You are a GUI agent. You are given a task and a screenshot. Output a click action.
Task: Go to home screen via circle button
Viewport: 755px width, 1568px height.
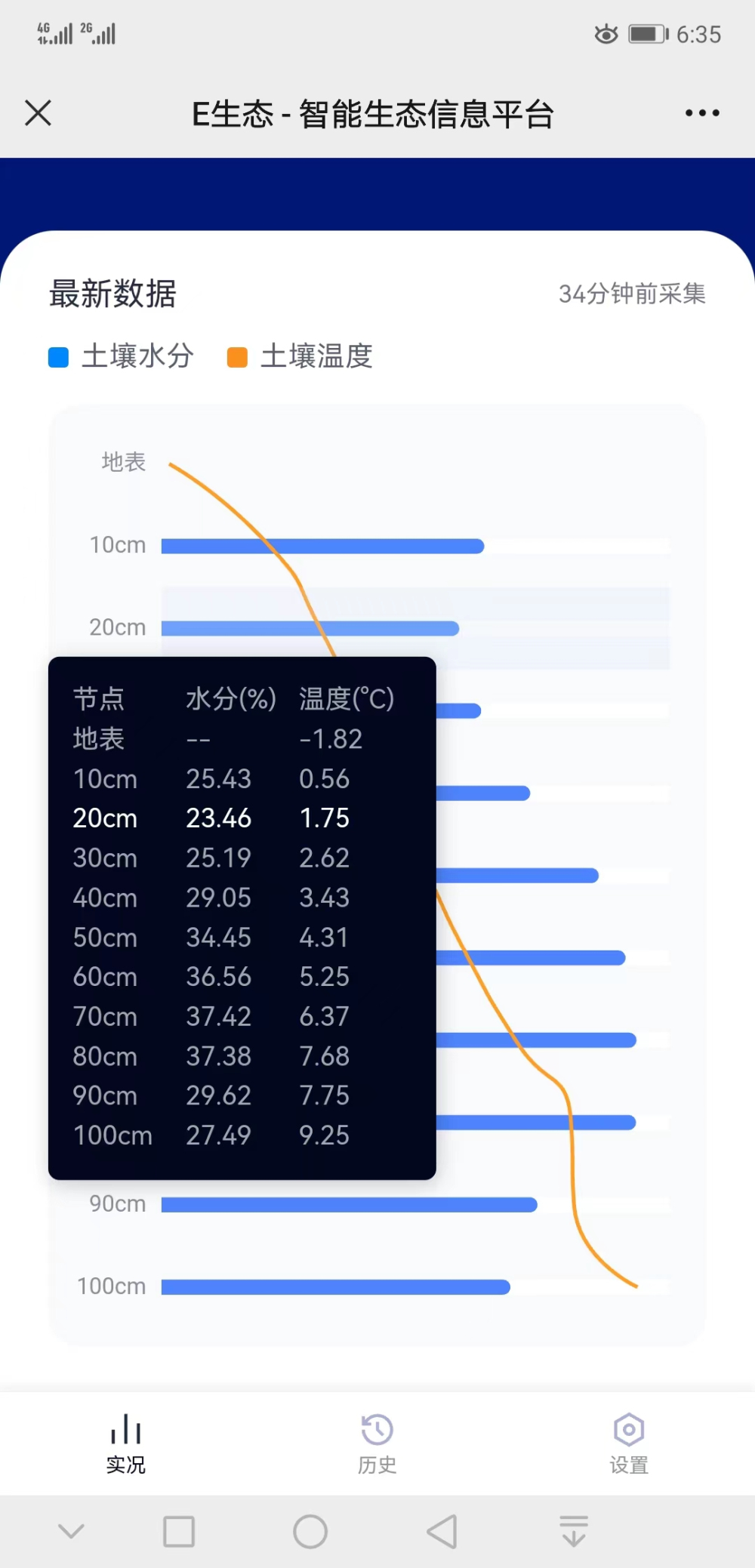coord(310,1531)
